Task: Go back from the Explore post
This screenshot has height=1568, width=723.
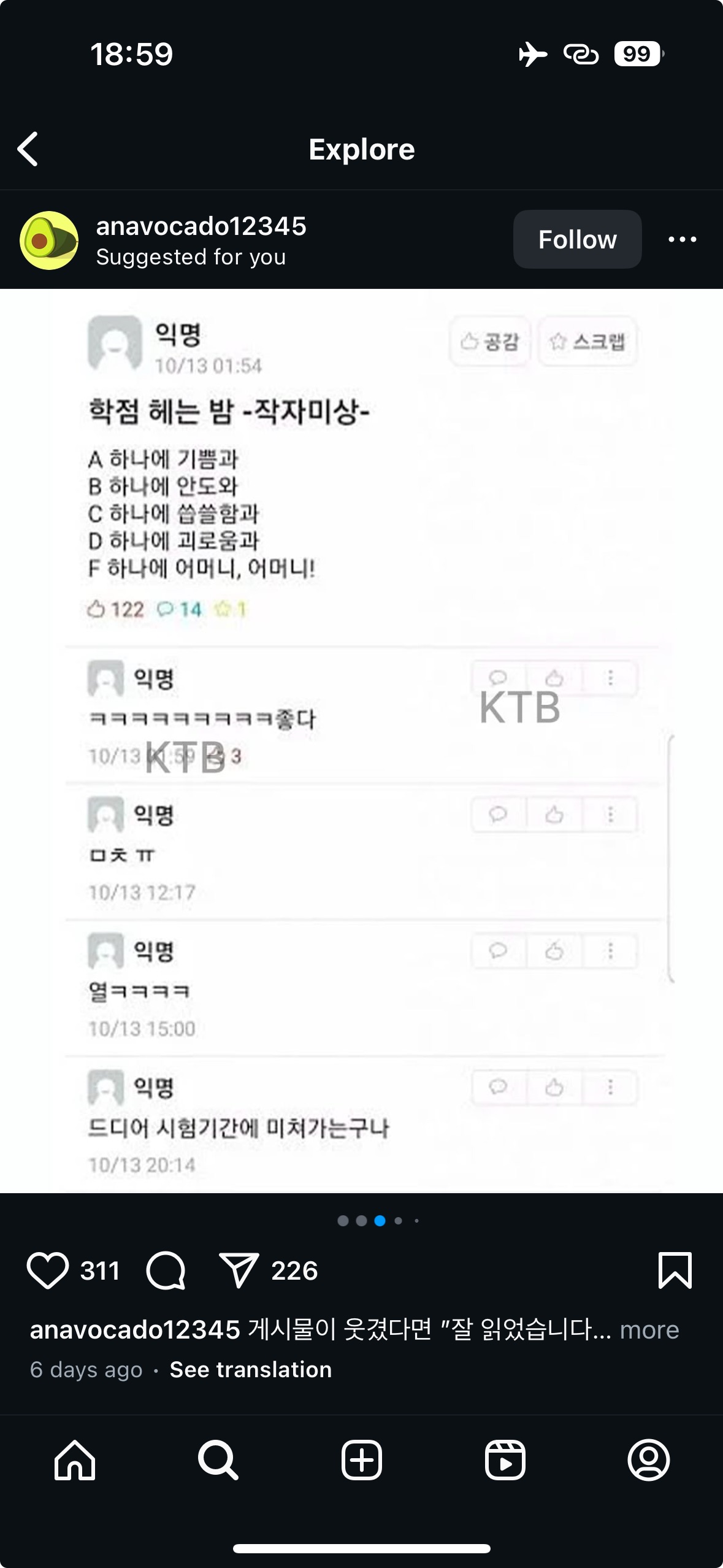Action: (x=28, y=149)
